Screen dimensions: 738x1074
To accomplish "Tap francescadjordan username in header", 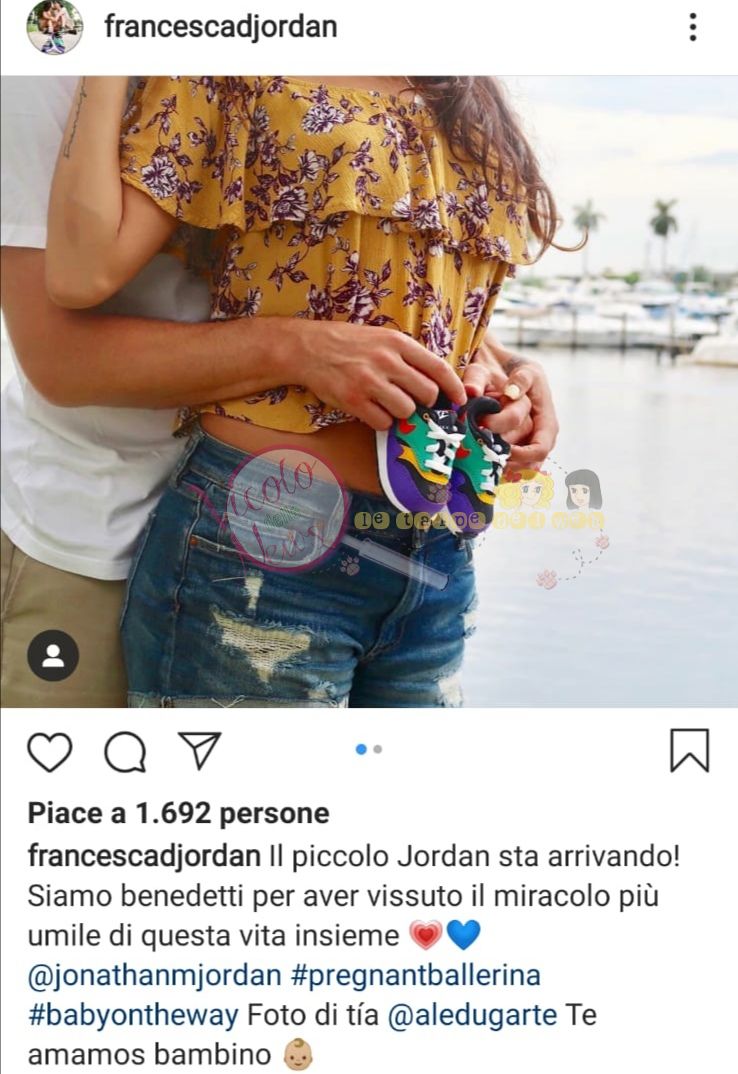I will coord(221,27).
